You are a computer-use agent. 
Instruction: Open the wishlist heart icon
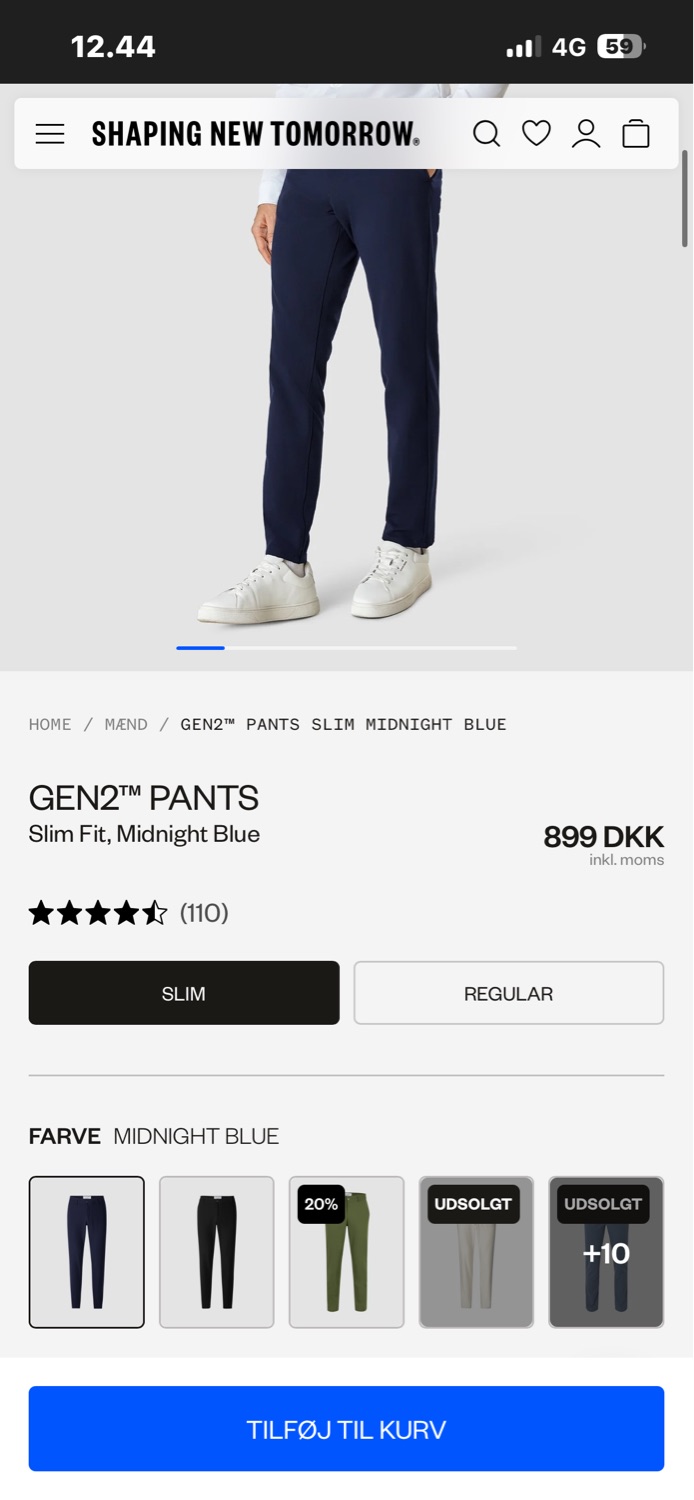[x=537, y=134]
